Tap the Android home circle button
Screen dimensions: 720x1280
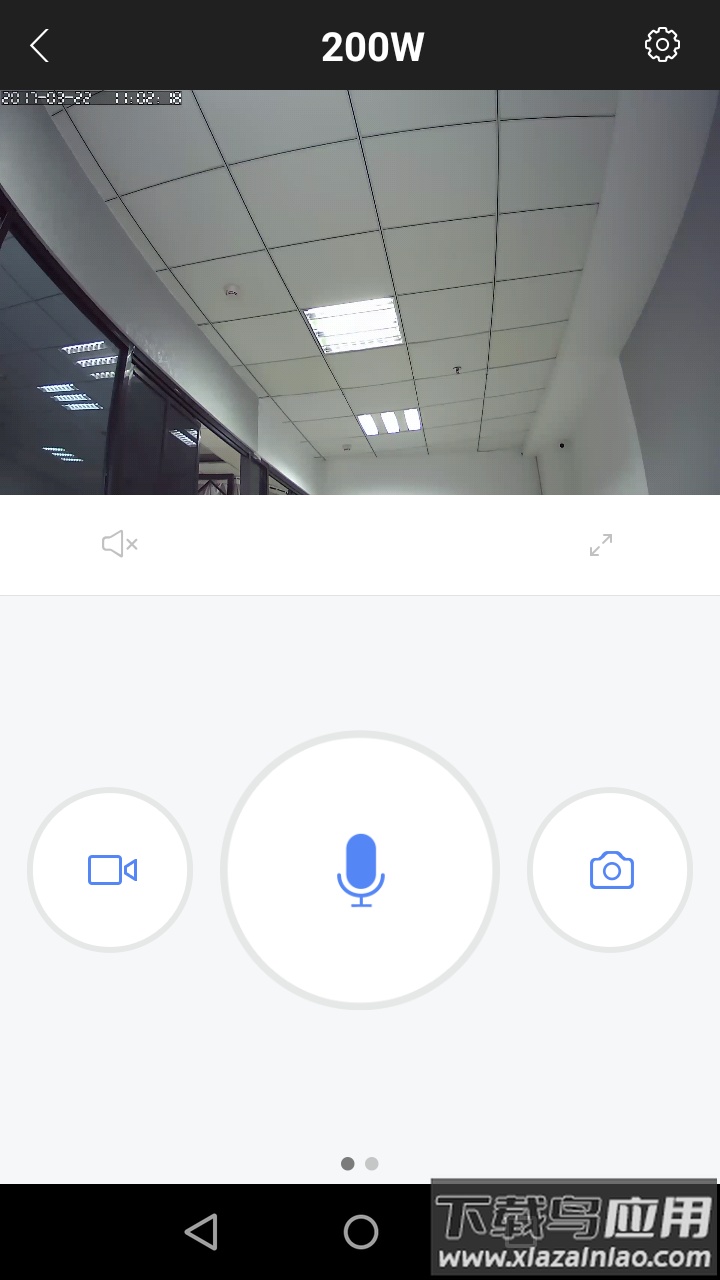(x=360, y=1231)
